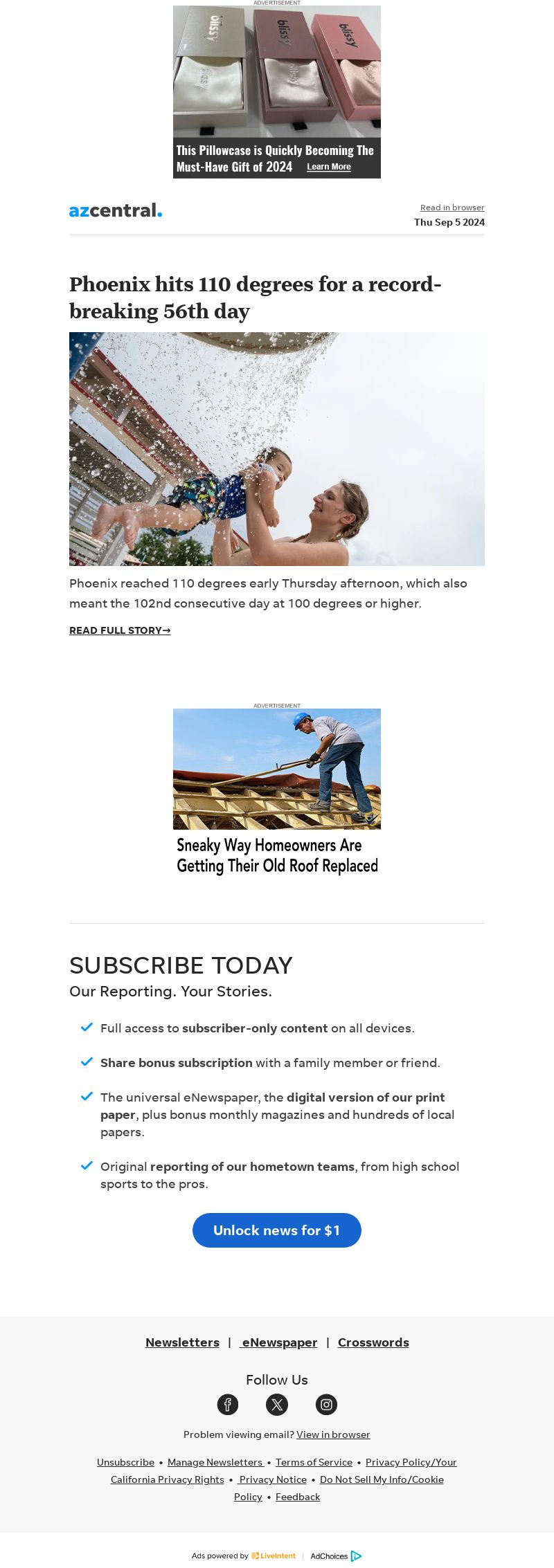554x1568 pixels.
Task: Open Manage Newsletters
Action: coord(215,1462)
